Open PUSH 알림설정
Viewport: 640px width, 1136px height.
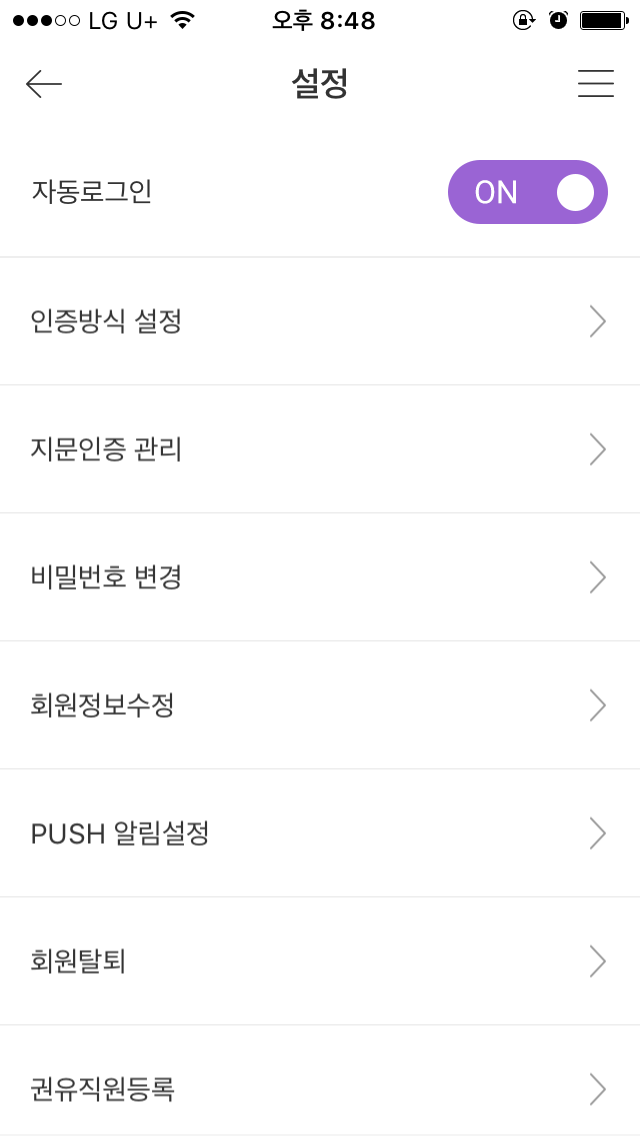(320, 833)
